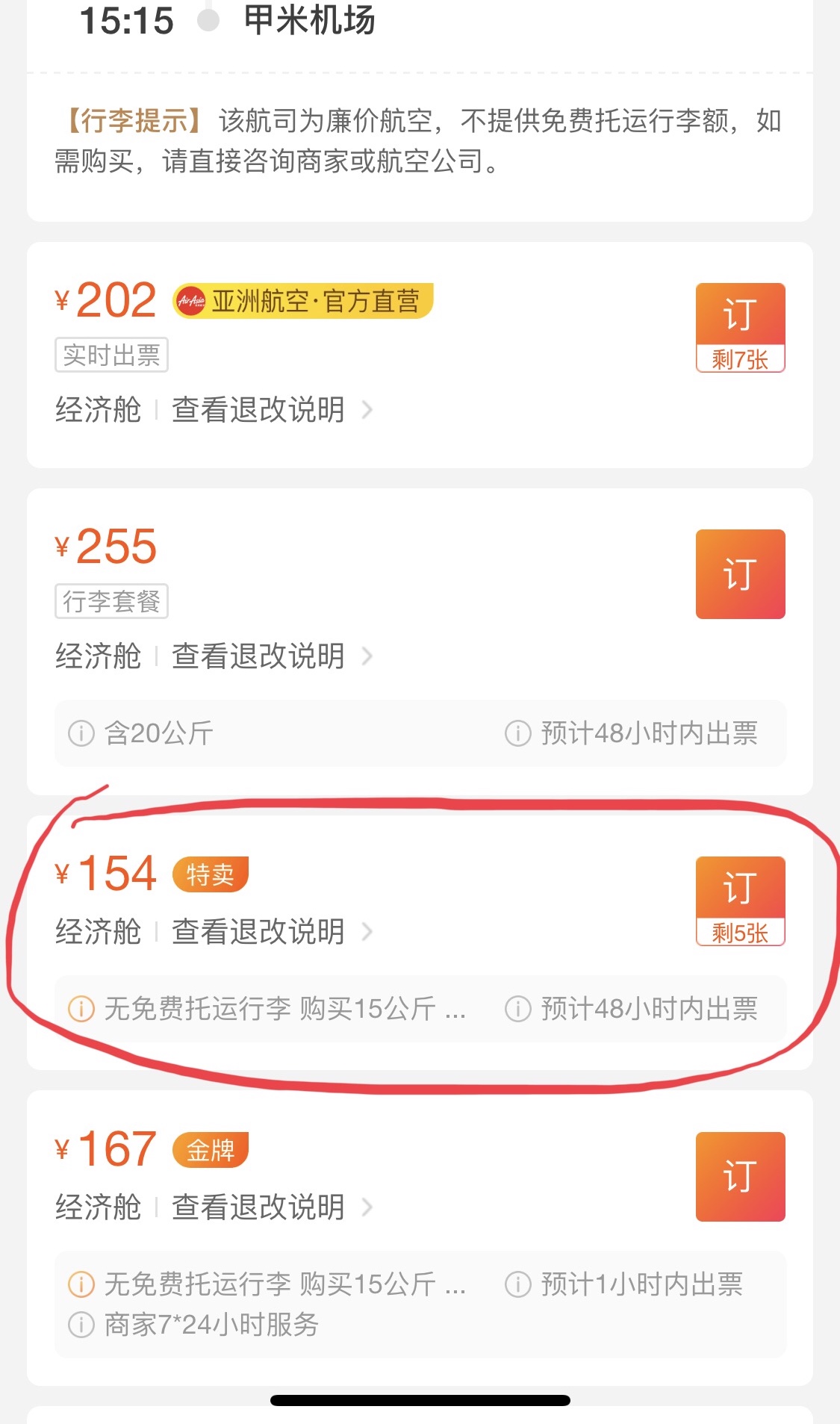This screenshot has height=1424, width=840.
Task: Click the info icon near 无免费托运行李 on ¥154
Action: (81, 1010)
